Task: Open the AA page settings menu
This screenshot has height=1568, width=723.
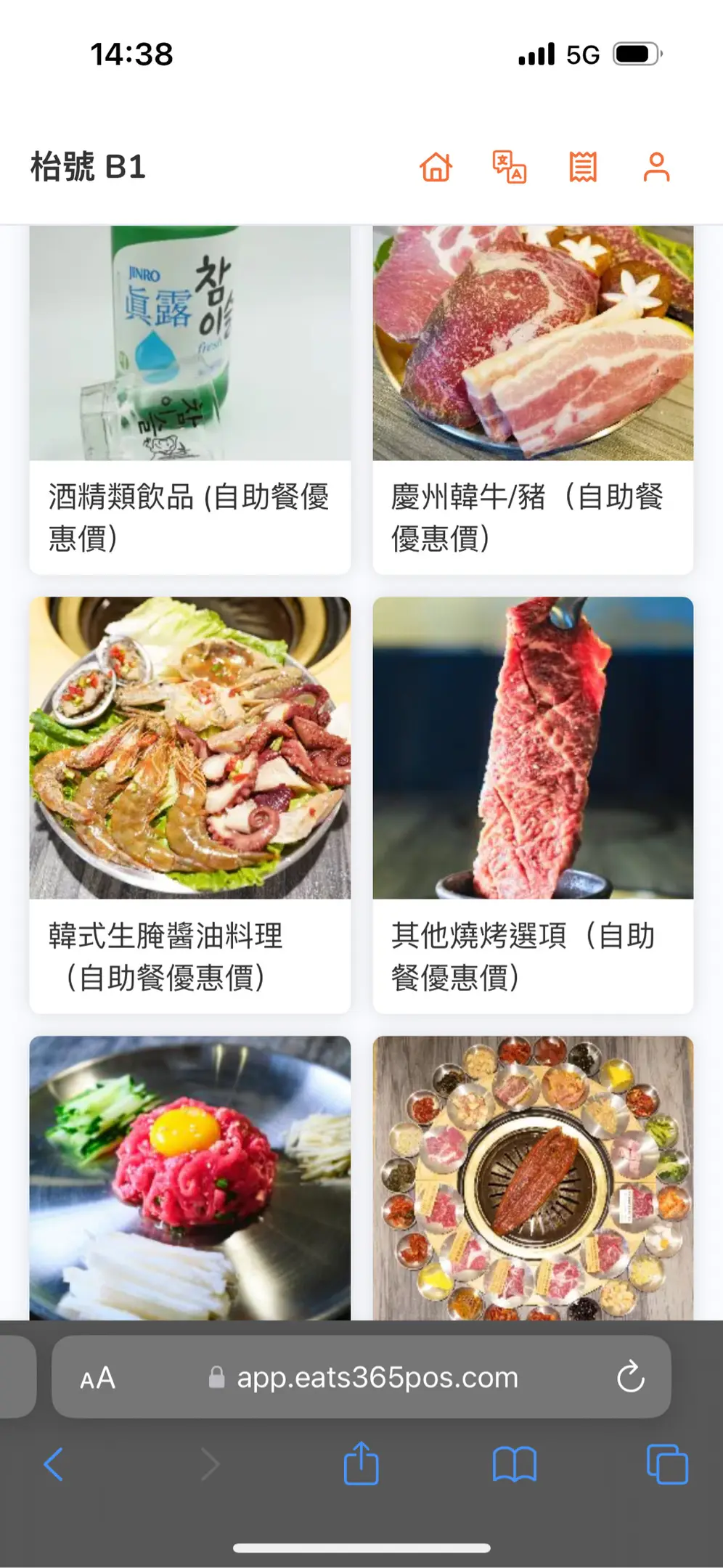Action: coord(98,1378)
